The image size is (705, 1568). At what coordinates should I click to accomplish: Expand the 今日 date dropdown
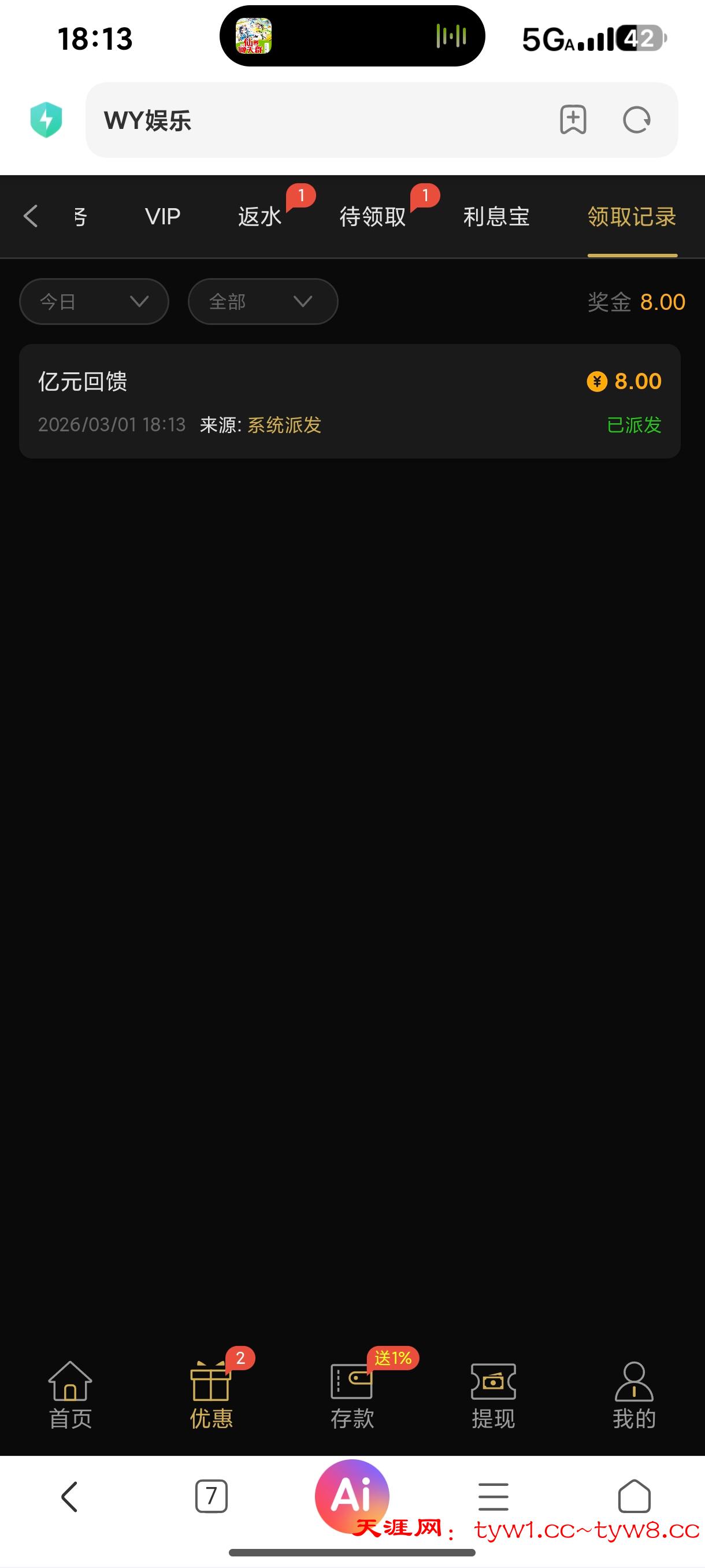click(94, 301)
